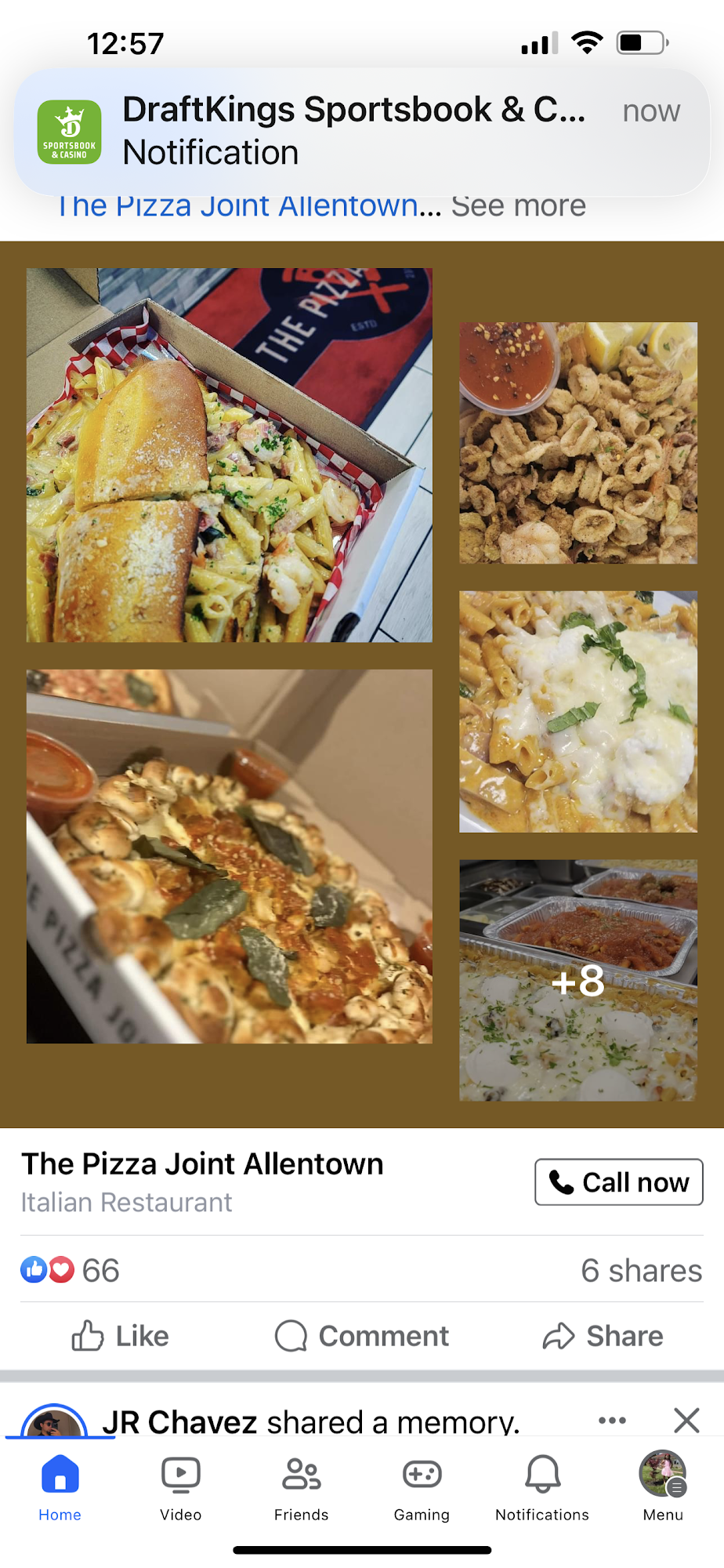This screenshot has height=1568, width=724.
Task: Open the Notifications tab
Action: pyautogui.click(x=542, y=1487)
